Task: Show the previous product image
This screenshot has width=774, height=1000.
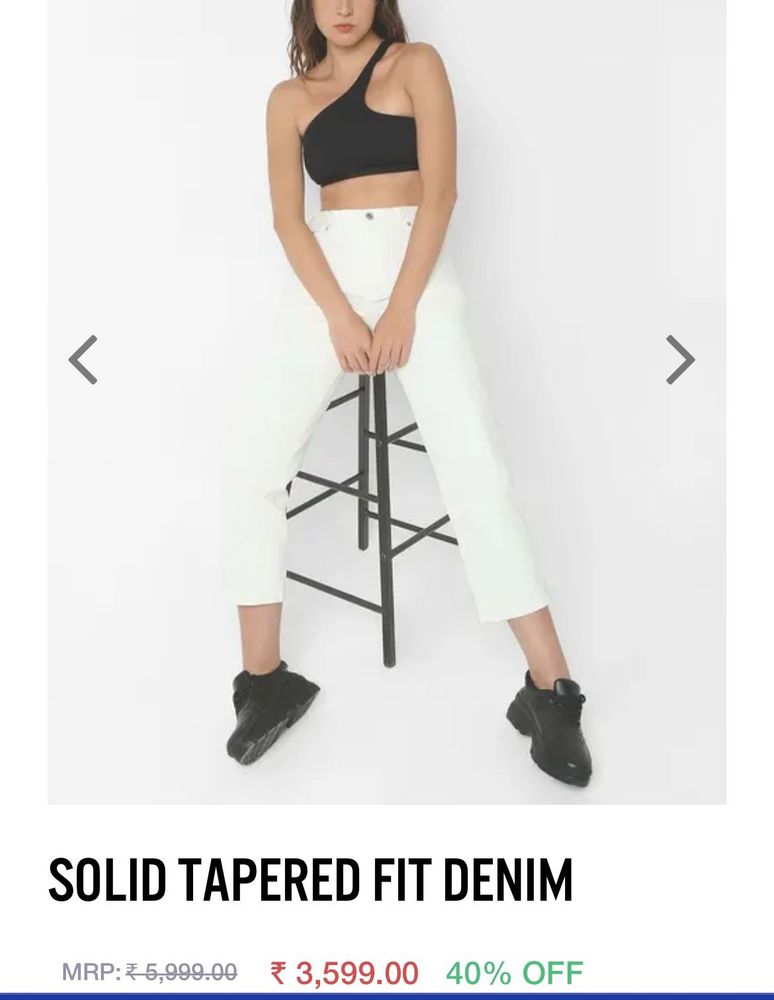Action: pos(83,360)
